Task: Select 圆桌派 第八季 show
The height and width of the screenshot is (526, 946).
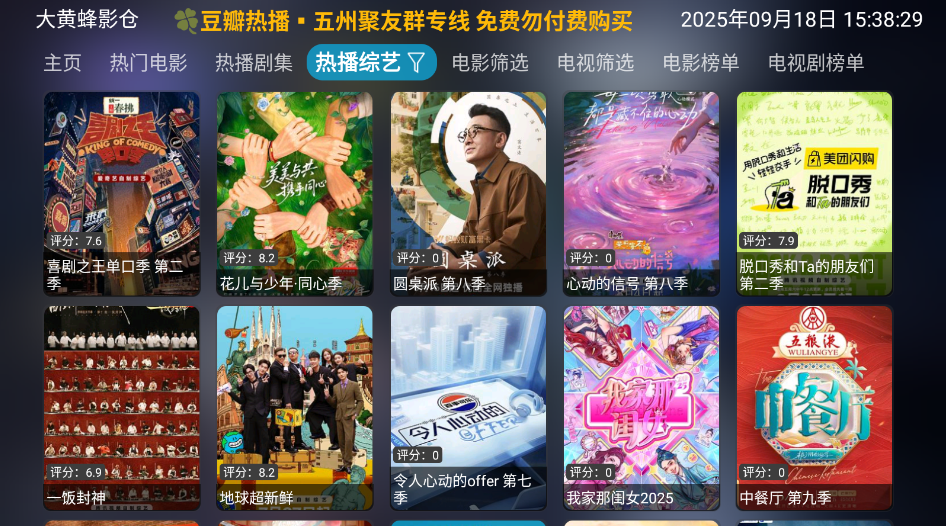Action: tap(468, 193)
